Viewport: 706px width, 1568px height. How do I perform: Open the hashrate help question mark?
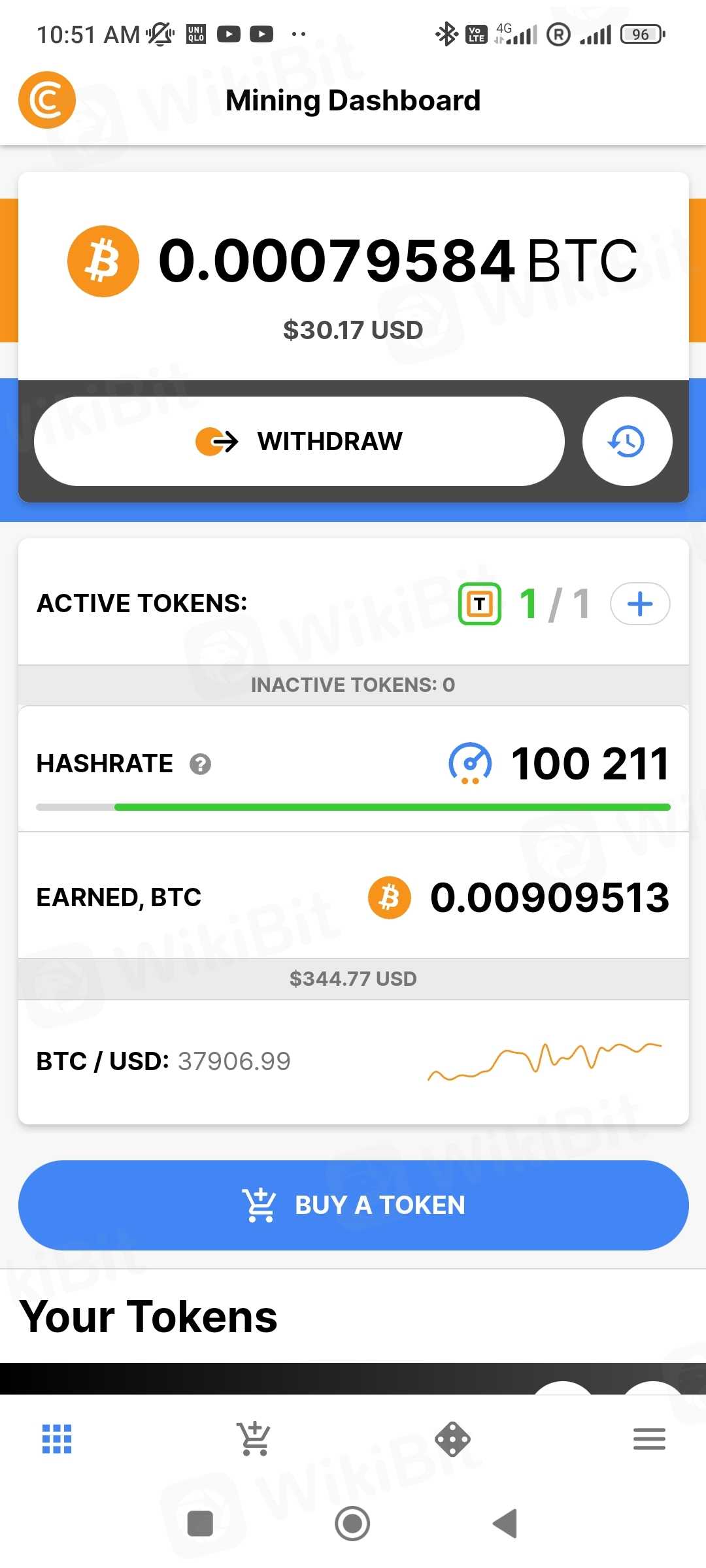pos(200,764)
